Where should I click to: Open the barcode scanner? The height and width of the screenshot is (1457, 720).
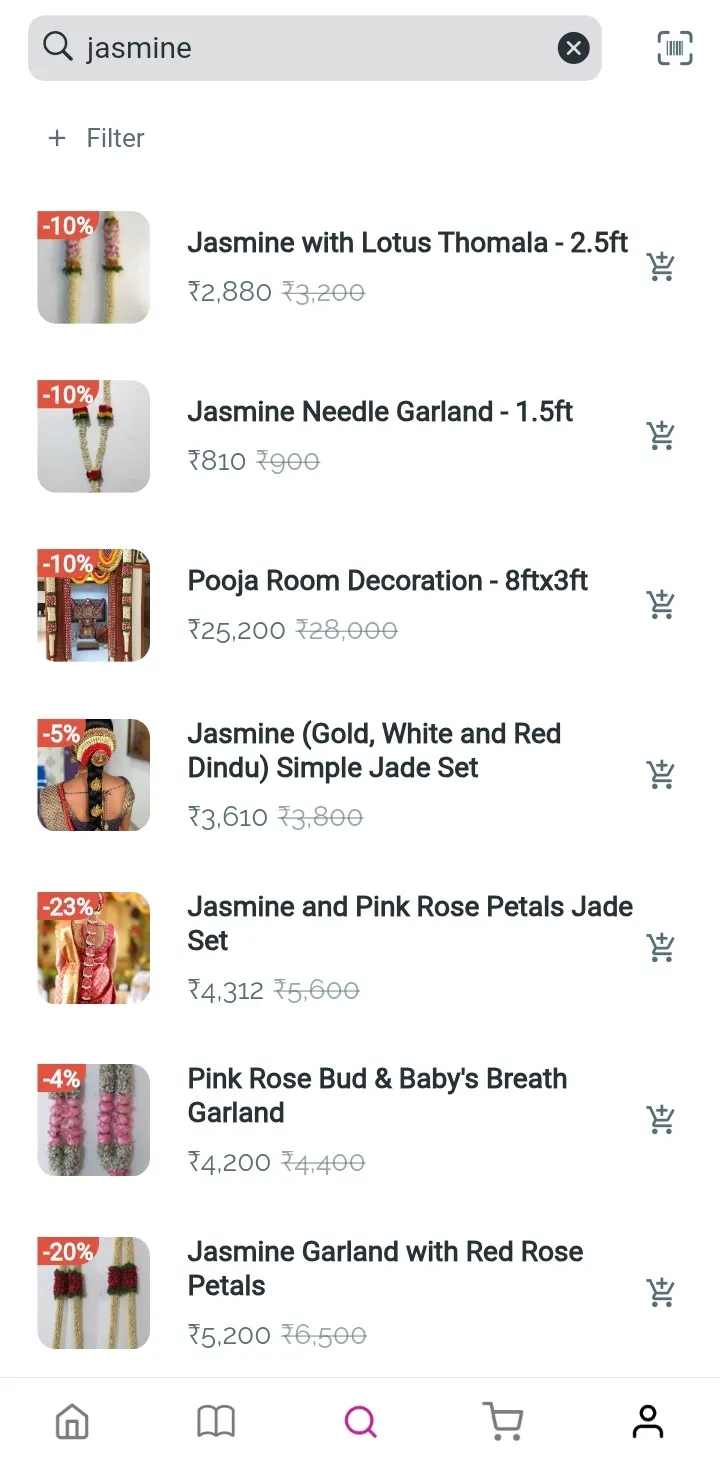pyautogui.click(x=675, y=48)
